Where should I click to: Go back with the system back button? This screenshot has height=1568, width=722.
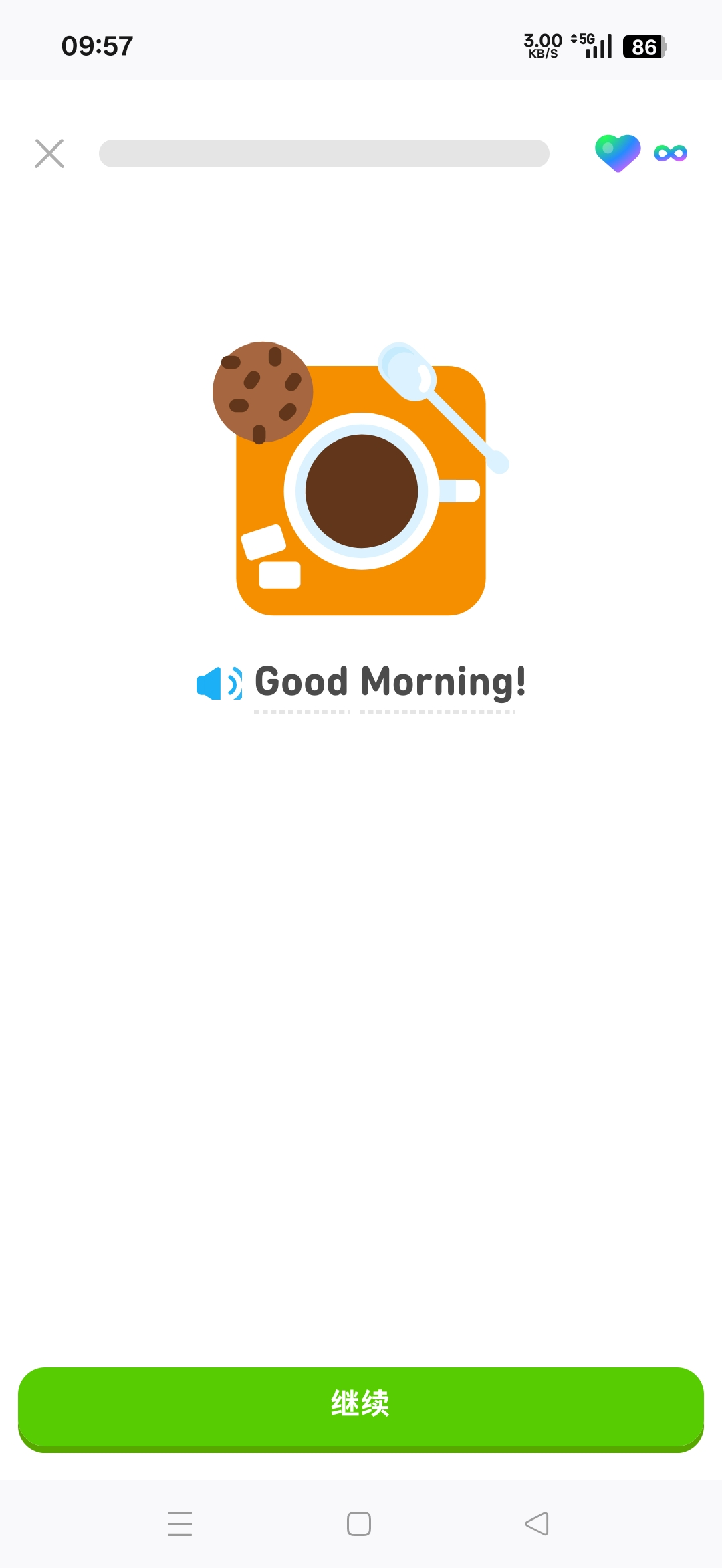pyautogui.click(x=537, y=1524)
